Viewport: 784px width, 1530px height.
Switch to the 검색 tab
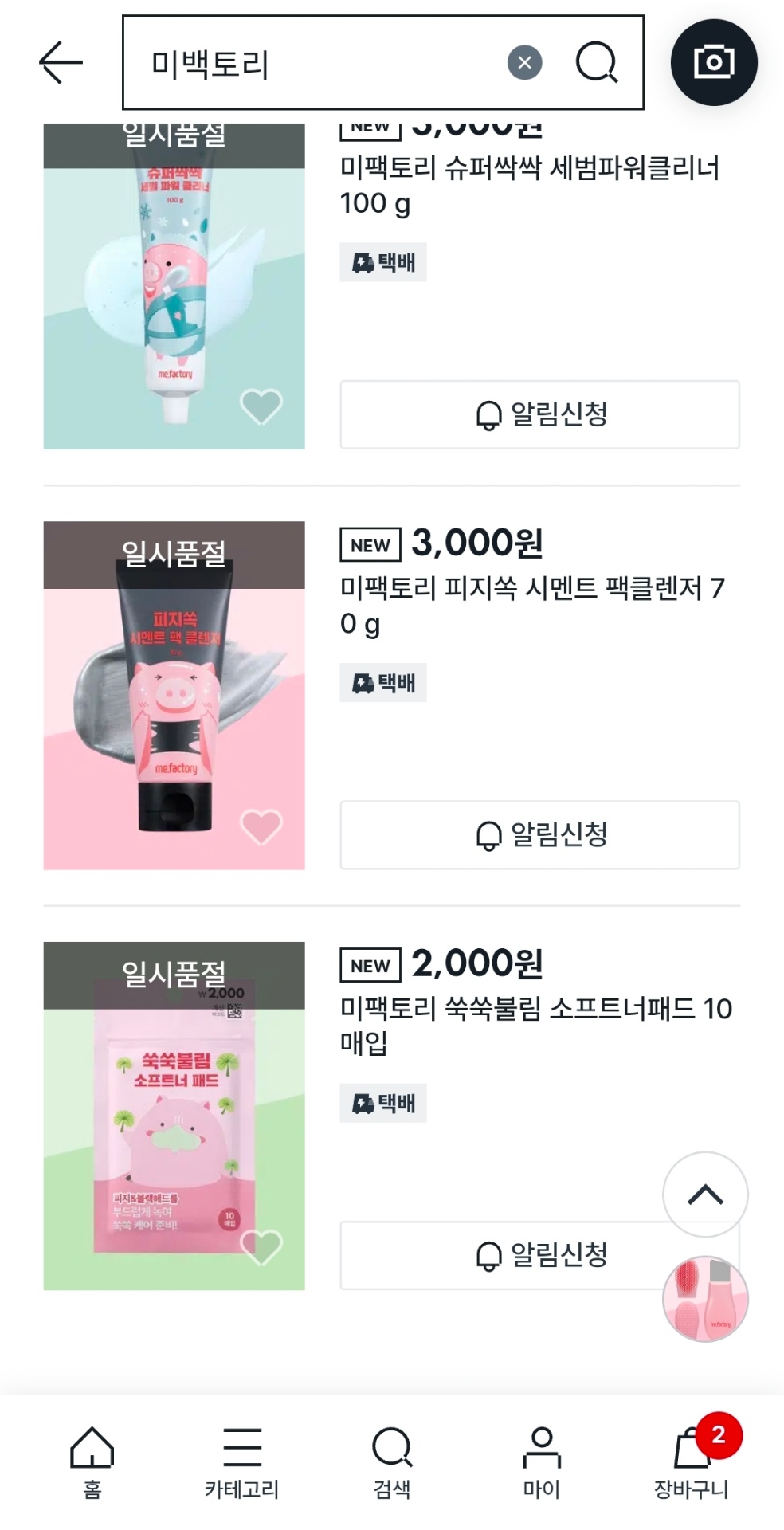[392, 1462]
